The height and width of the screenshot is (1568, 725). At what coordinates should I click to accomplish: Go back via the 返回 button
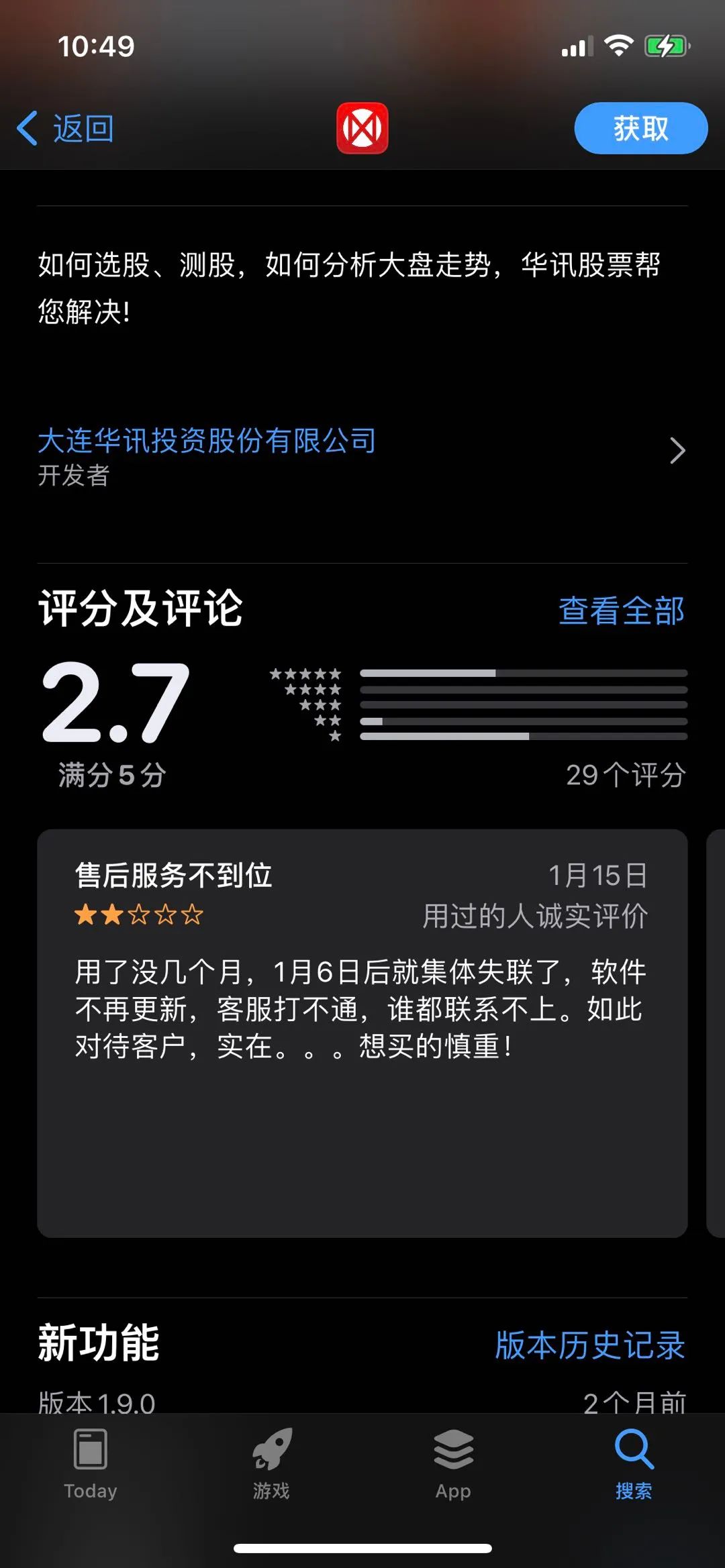66,128
